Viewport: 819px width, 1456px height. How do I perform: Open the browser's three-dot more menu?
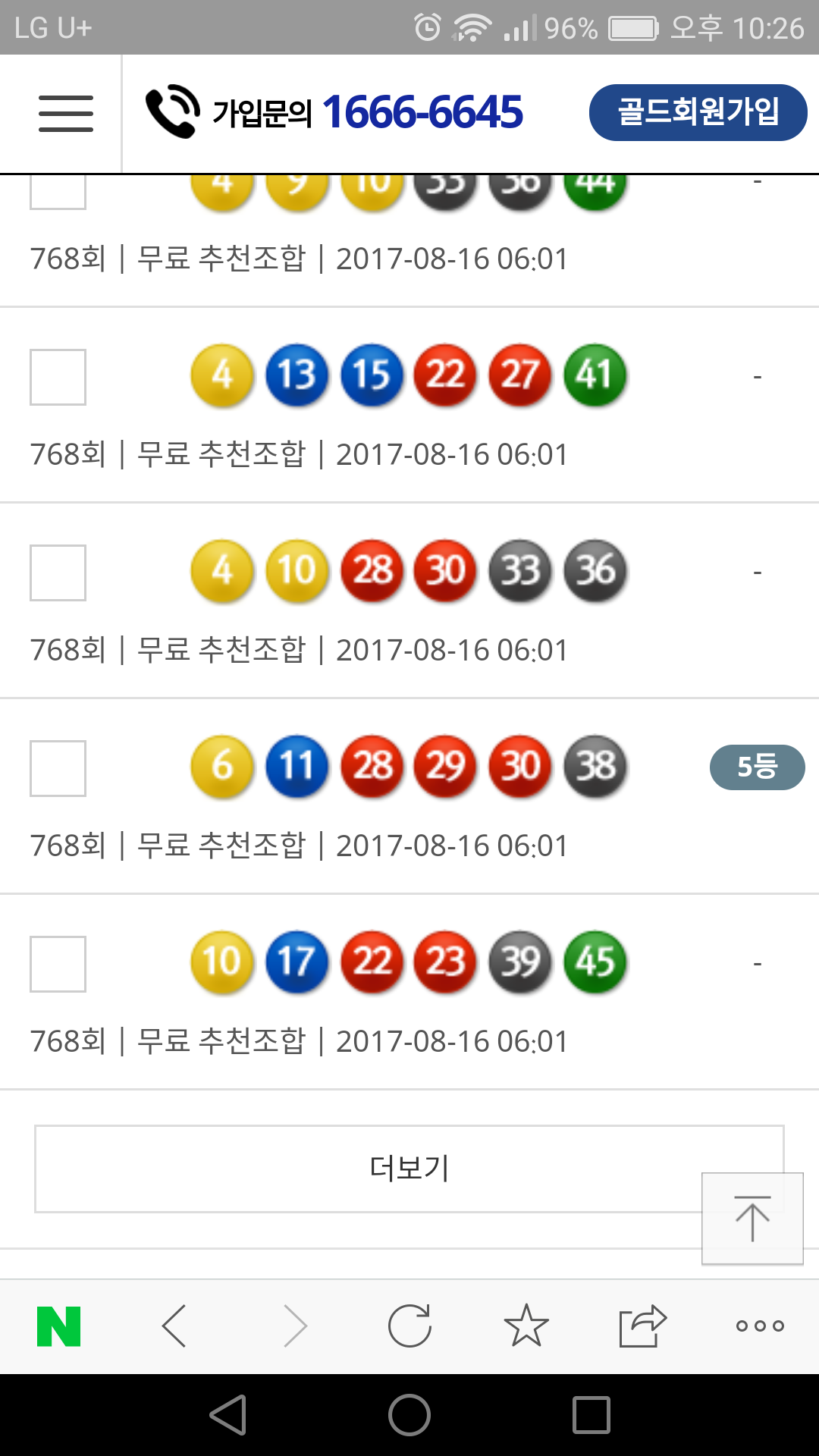(x=760, y=1326)
